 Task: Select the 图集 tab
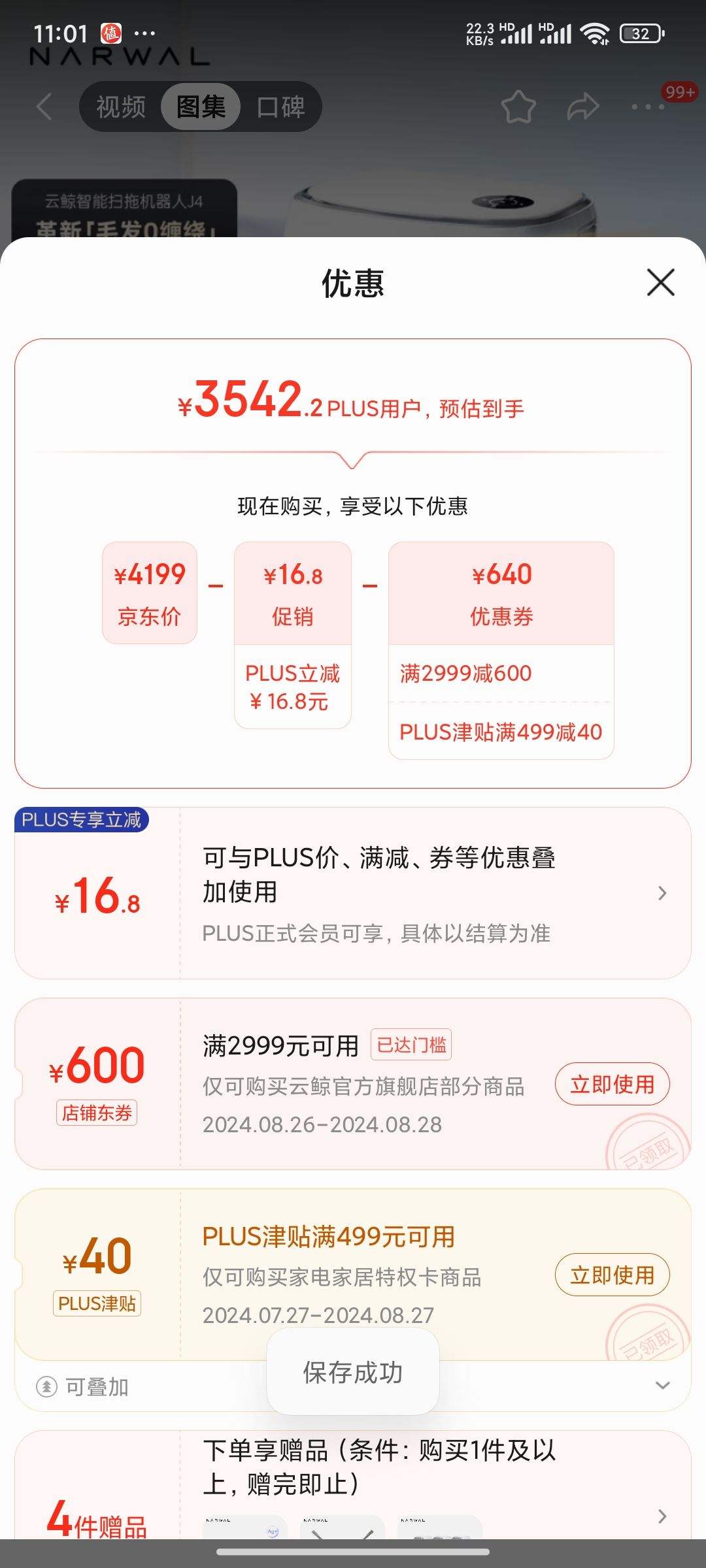click(201, 106)
